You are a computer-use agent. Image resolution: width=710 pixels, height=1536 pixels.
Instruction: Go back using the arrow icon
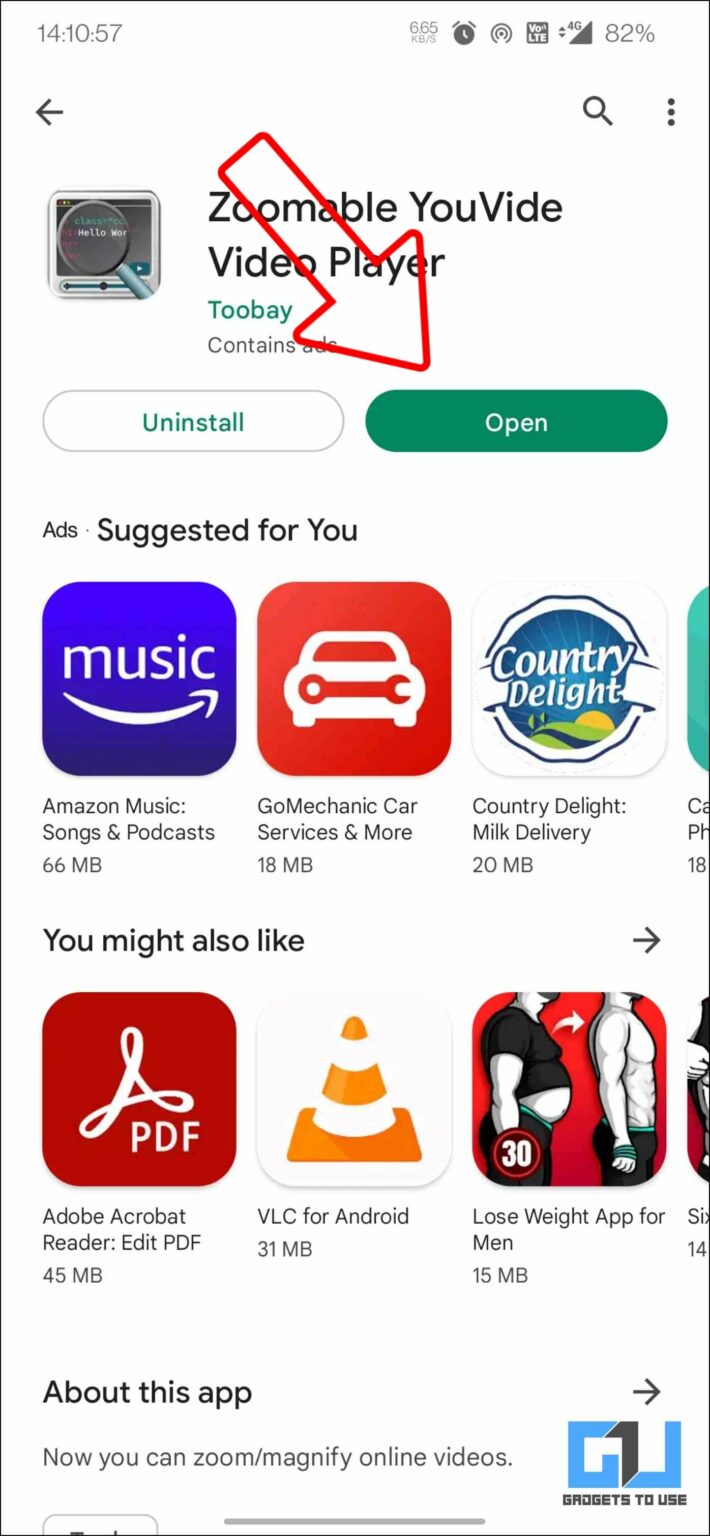tap(49, 112)
